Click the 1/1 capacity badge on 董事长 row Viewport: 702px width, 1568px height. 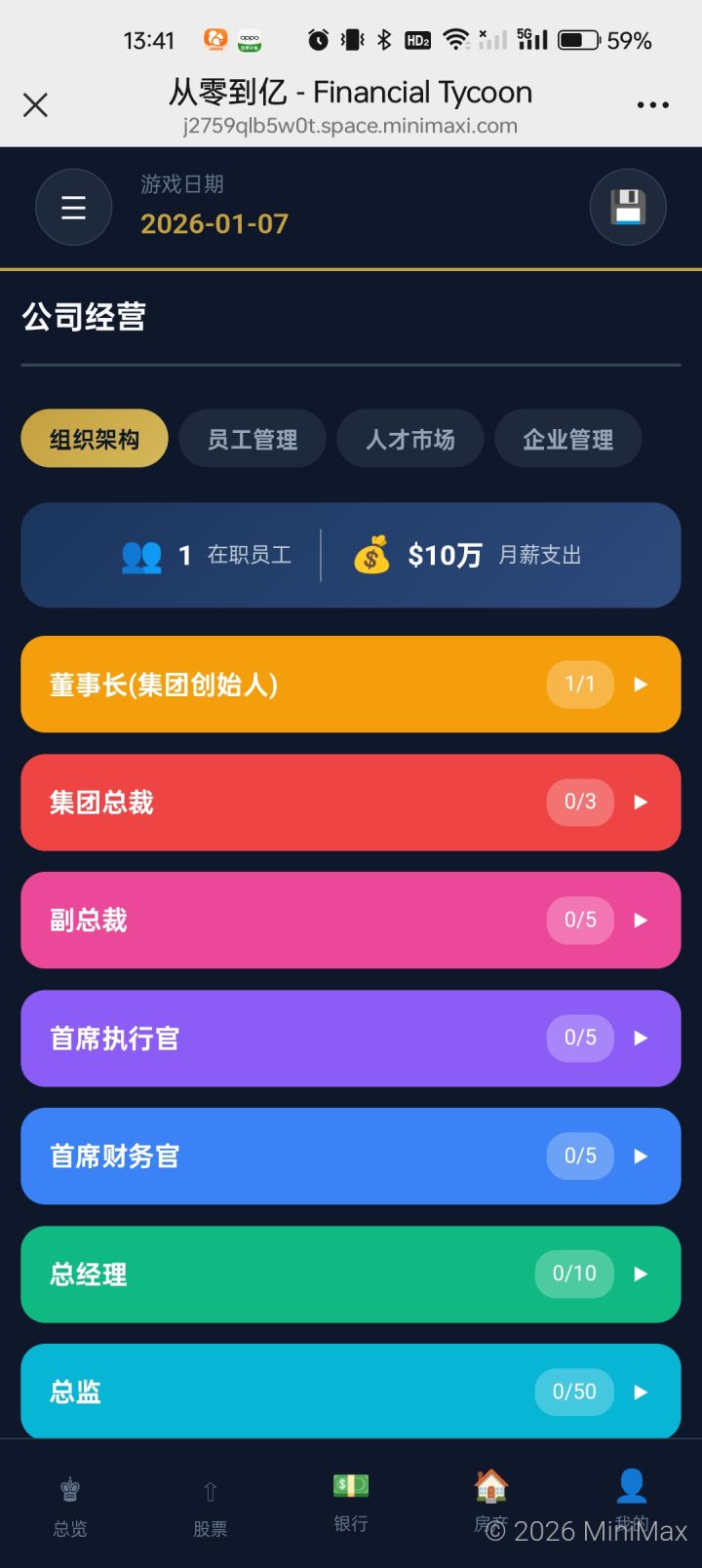tap(580, 684)
